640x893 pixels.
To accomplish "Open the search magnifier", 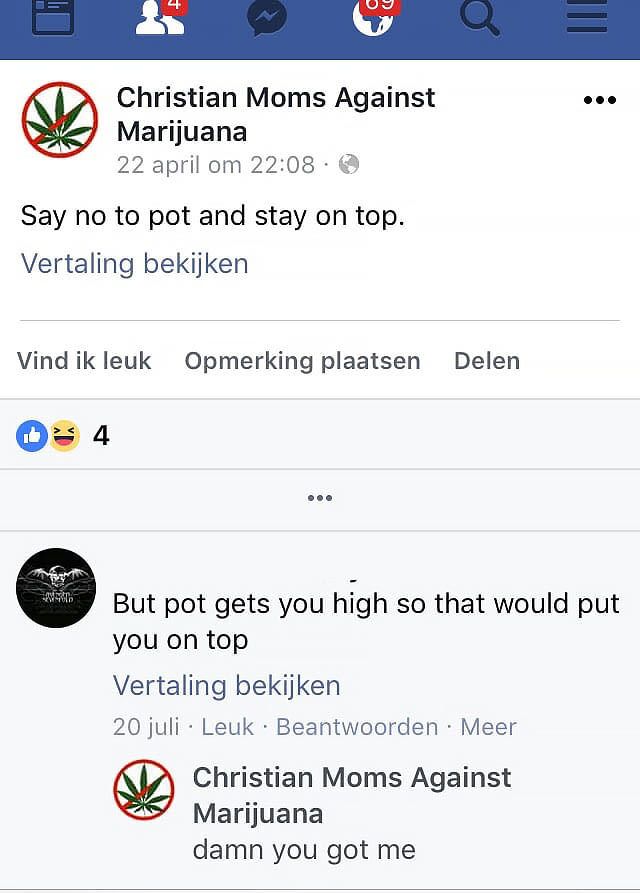I will (x=480, y=18).
